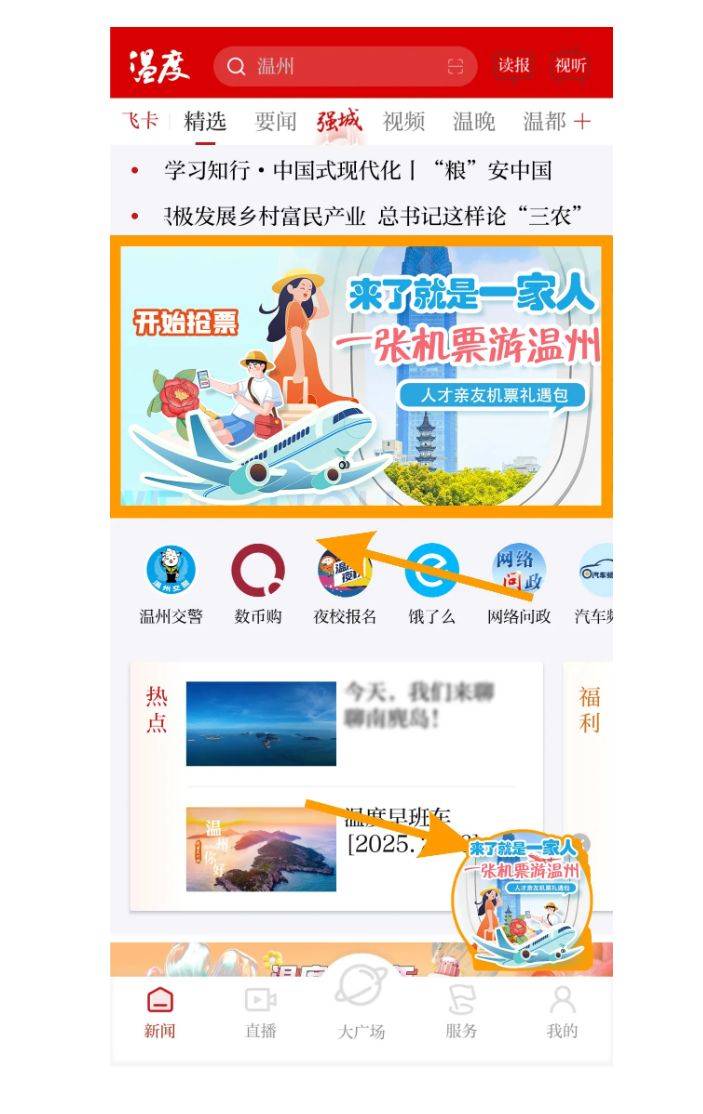Switch to the 要闻 tab
The width and height of the screenshot is (703, 1114).
(x=275, y=122)
